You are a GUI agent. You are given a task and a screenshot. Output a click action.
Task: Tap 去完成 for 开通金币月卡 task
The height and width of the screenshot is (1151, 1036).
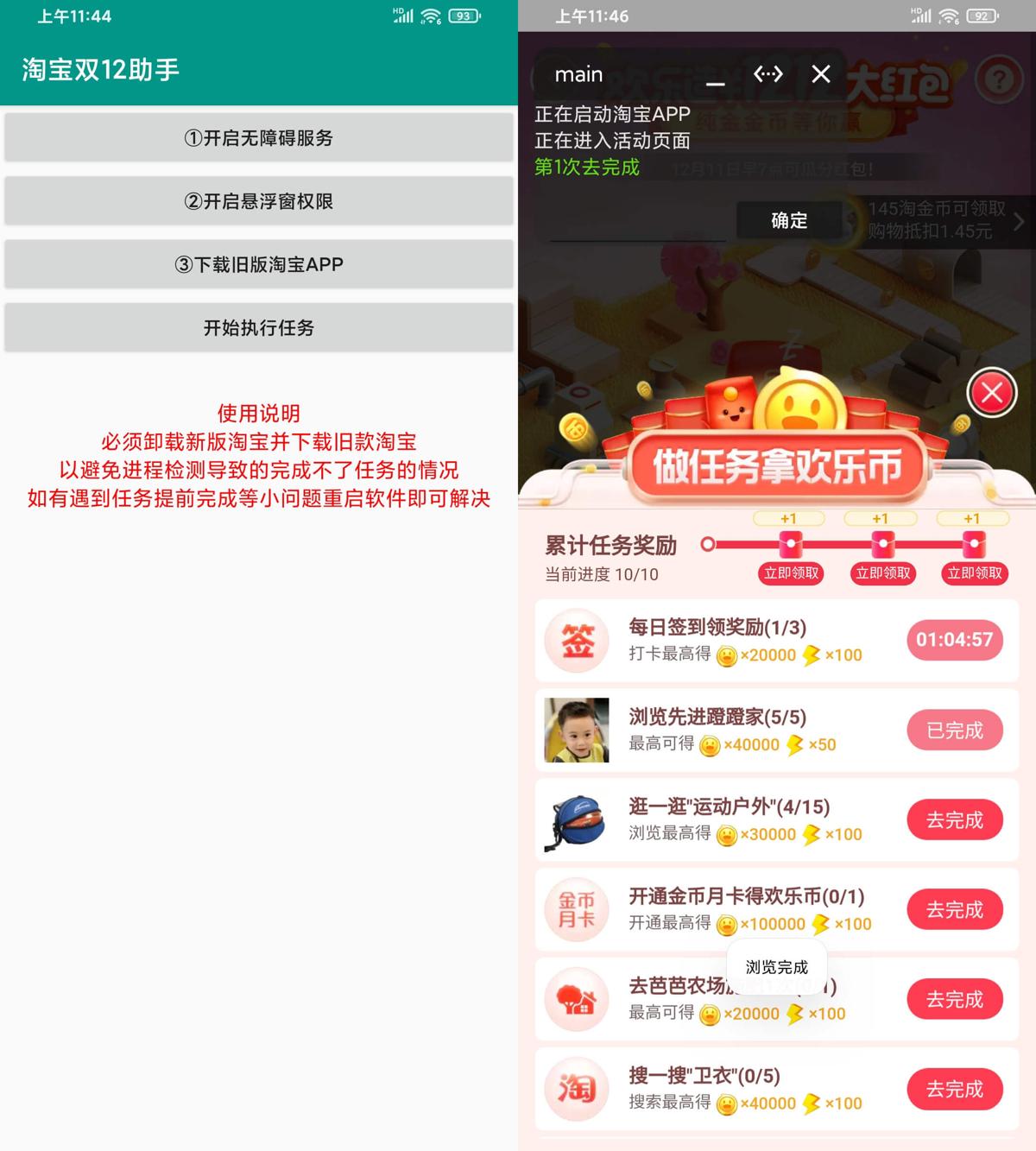click(954, 909)
